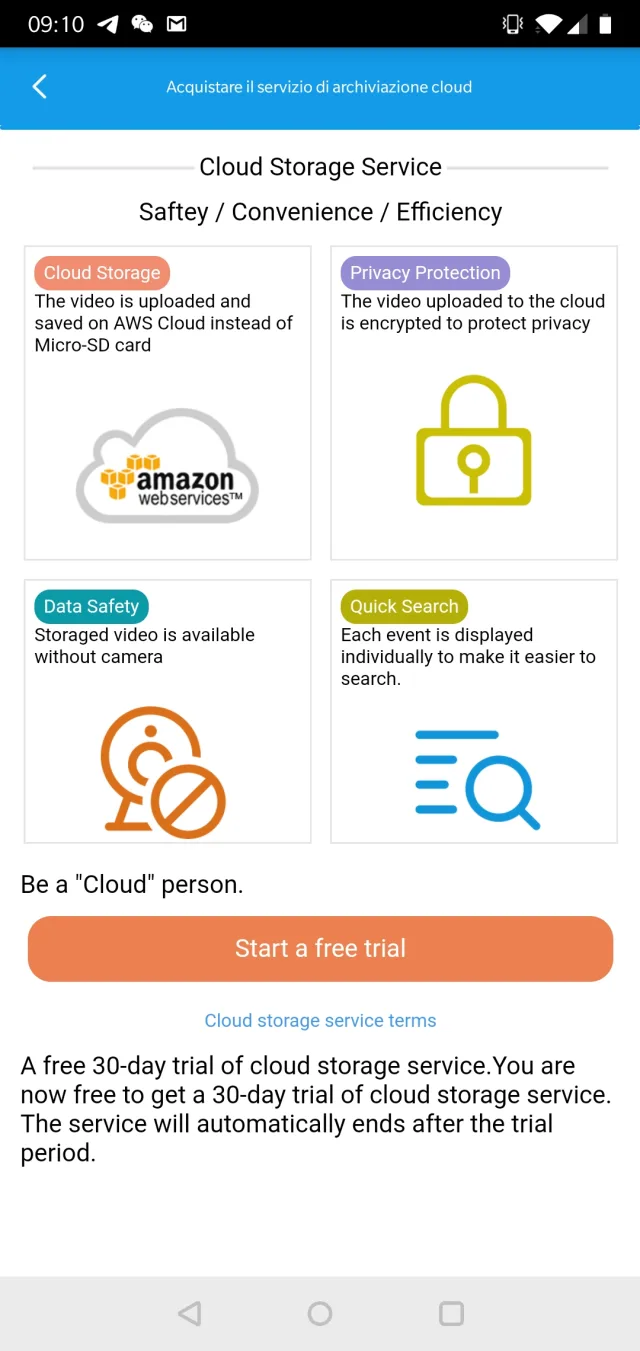Image resolution: width=640 pixels, height=1351 pixels.
Task: Open Cloud storage service terms link
Action: pyautogui.click(x=320, y=1020)
